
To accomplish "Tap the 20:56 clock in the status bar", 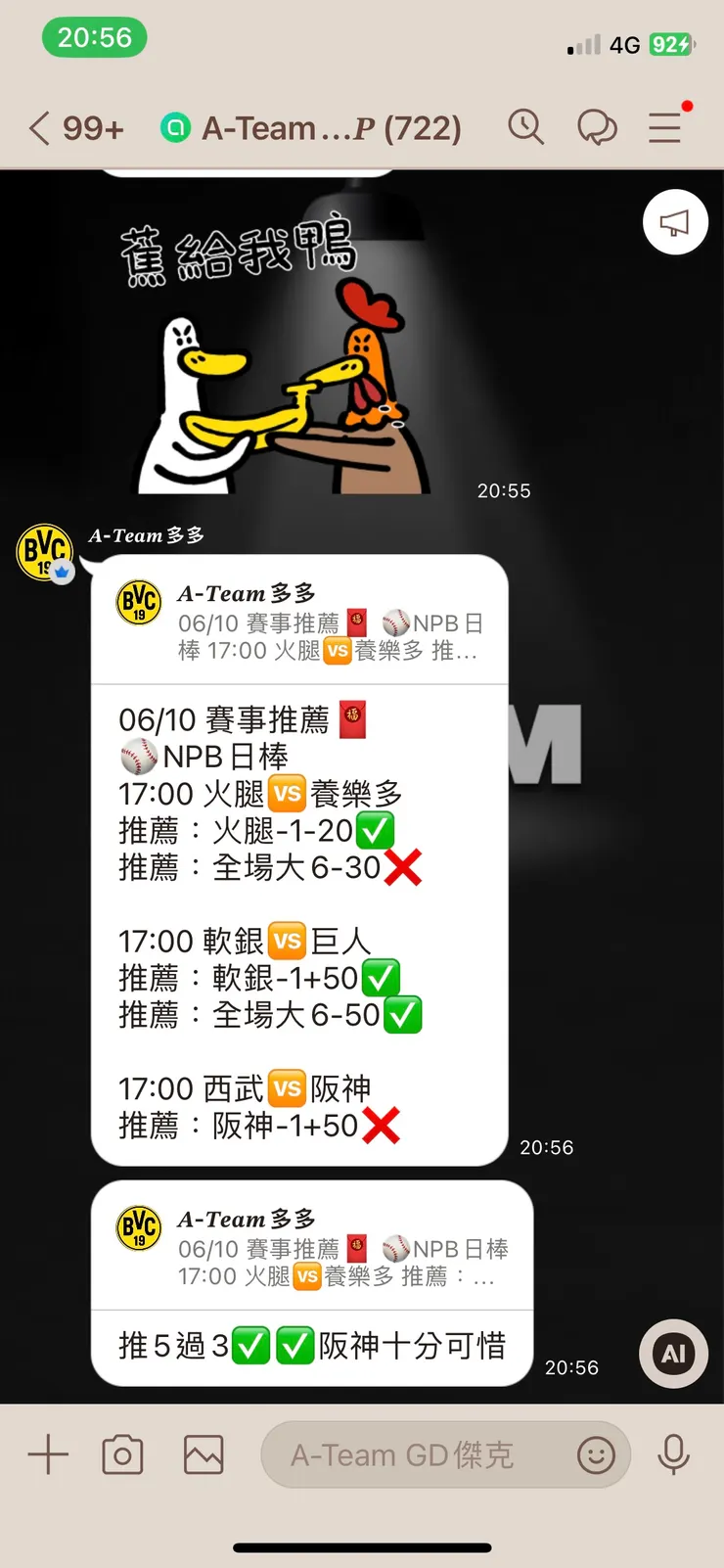I will (94, 38).
